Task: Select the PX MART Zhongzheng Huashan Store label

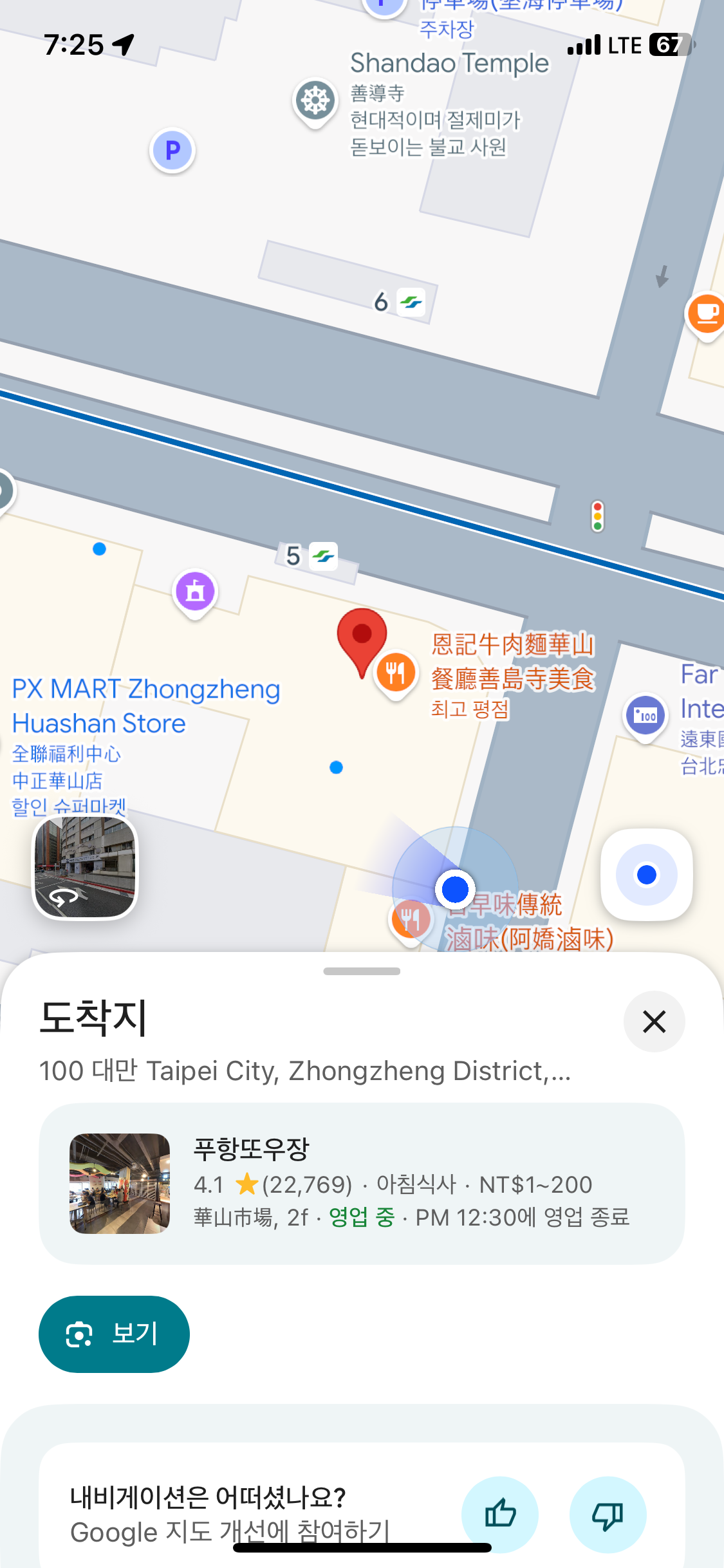Action: (145, 706)
